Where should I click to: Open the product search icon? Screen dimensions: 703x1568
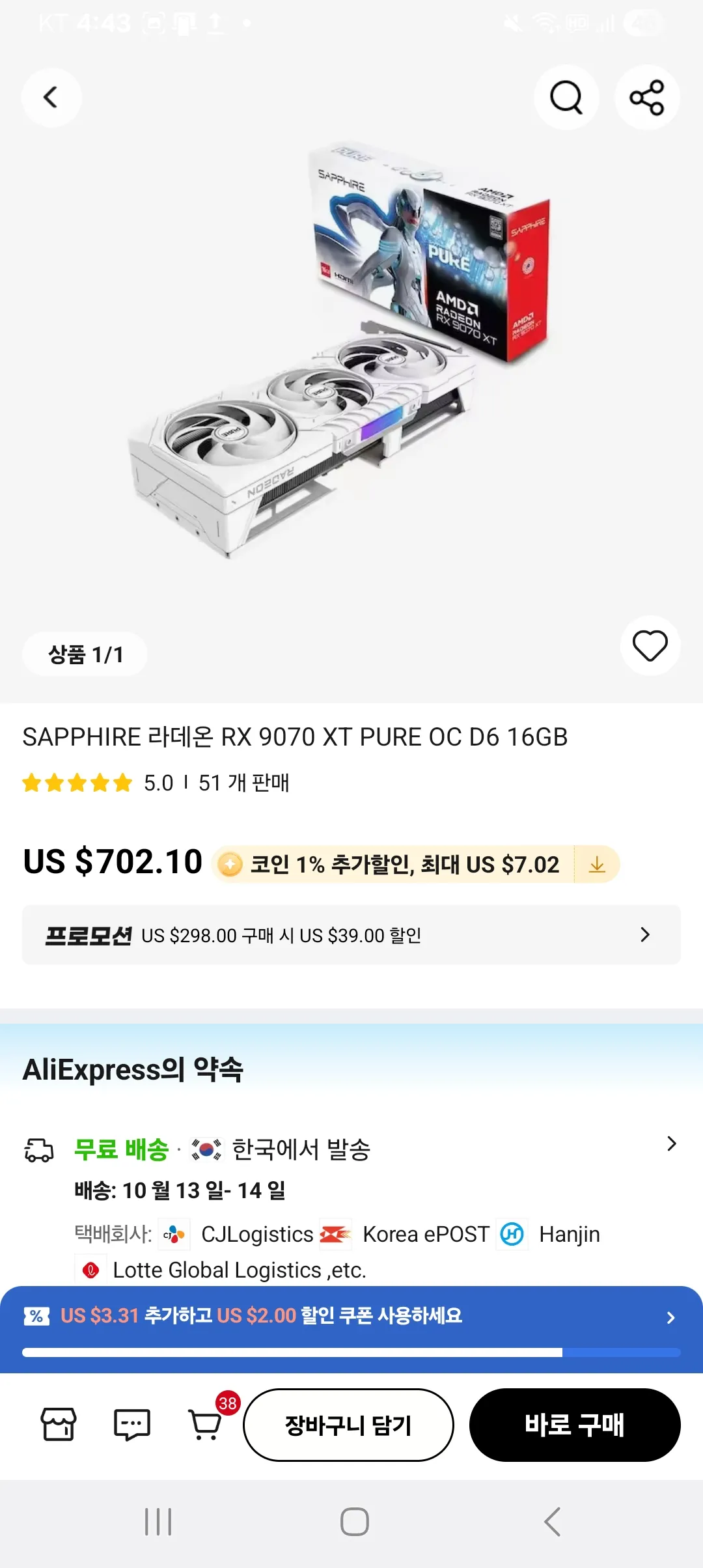click(566, 97)
